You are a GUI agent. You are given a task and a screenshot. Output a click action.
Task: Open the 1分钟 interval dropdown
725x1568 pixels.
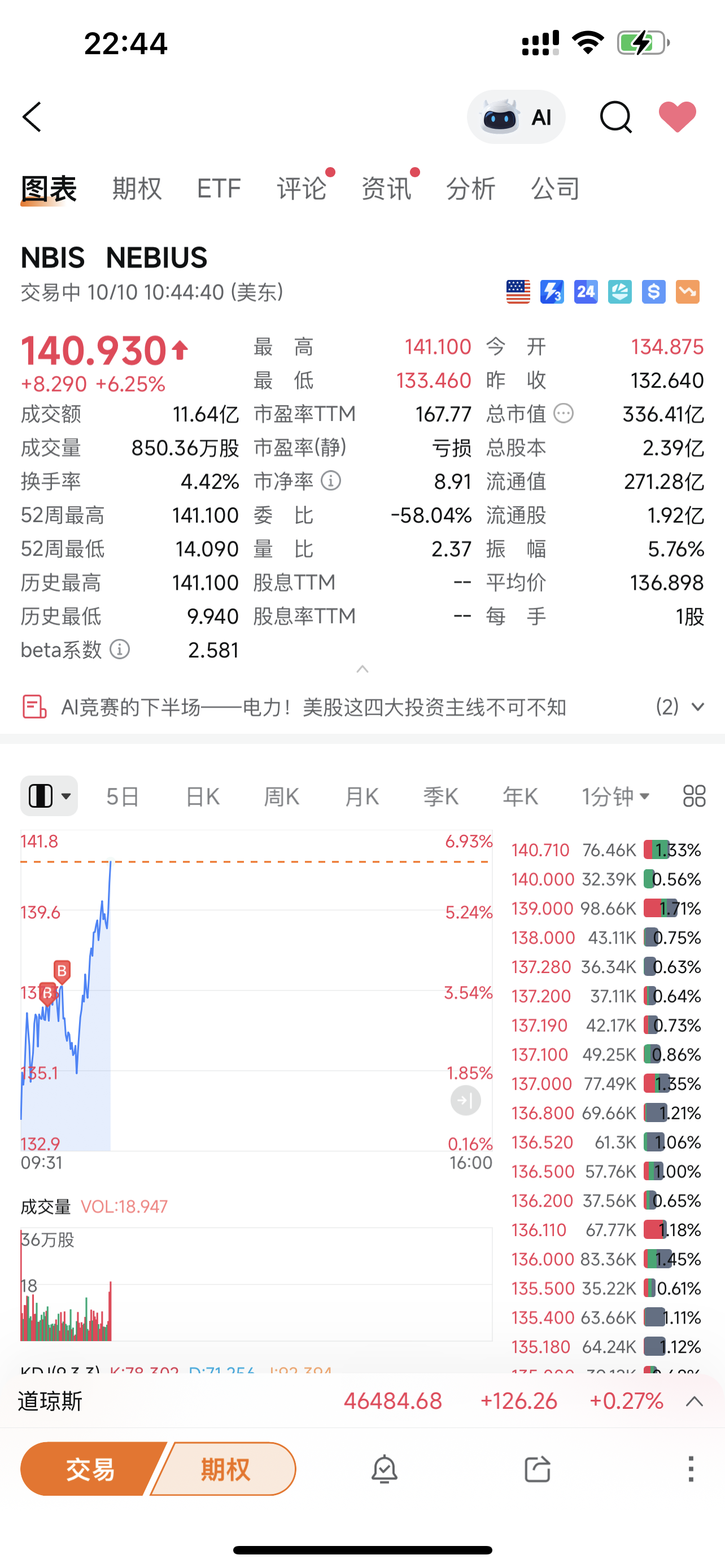616,796
